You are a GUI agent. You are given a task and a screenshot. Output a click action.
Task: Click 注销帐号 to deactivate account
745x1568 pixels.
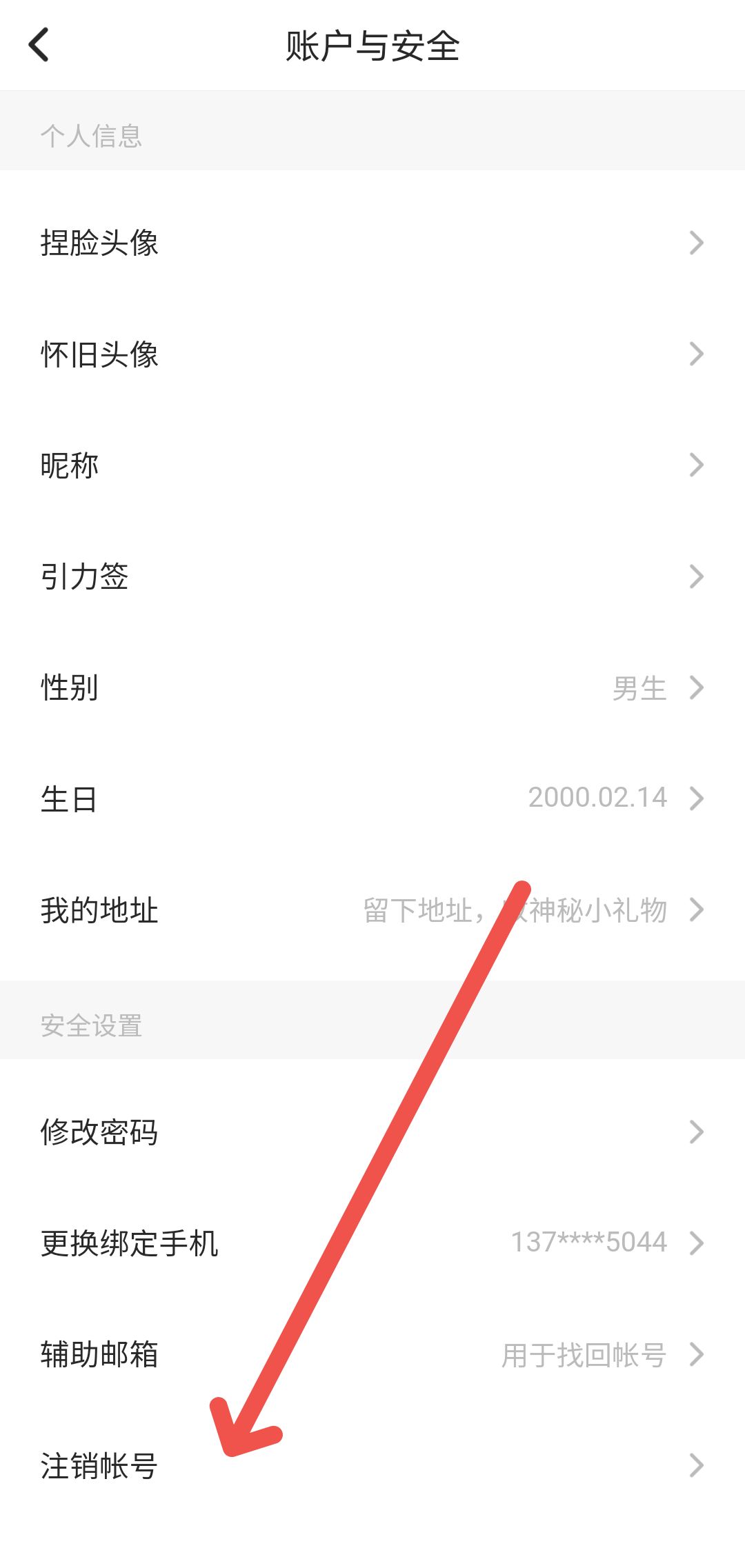click(100, 1466)
